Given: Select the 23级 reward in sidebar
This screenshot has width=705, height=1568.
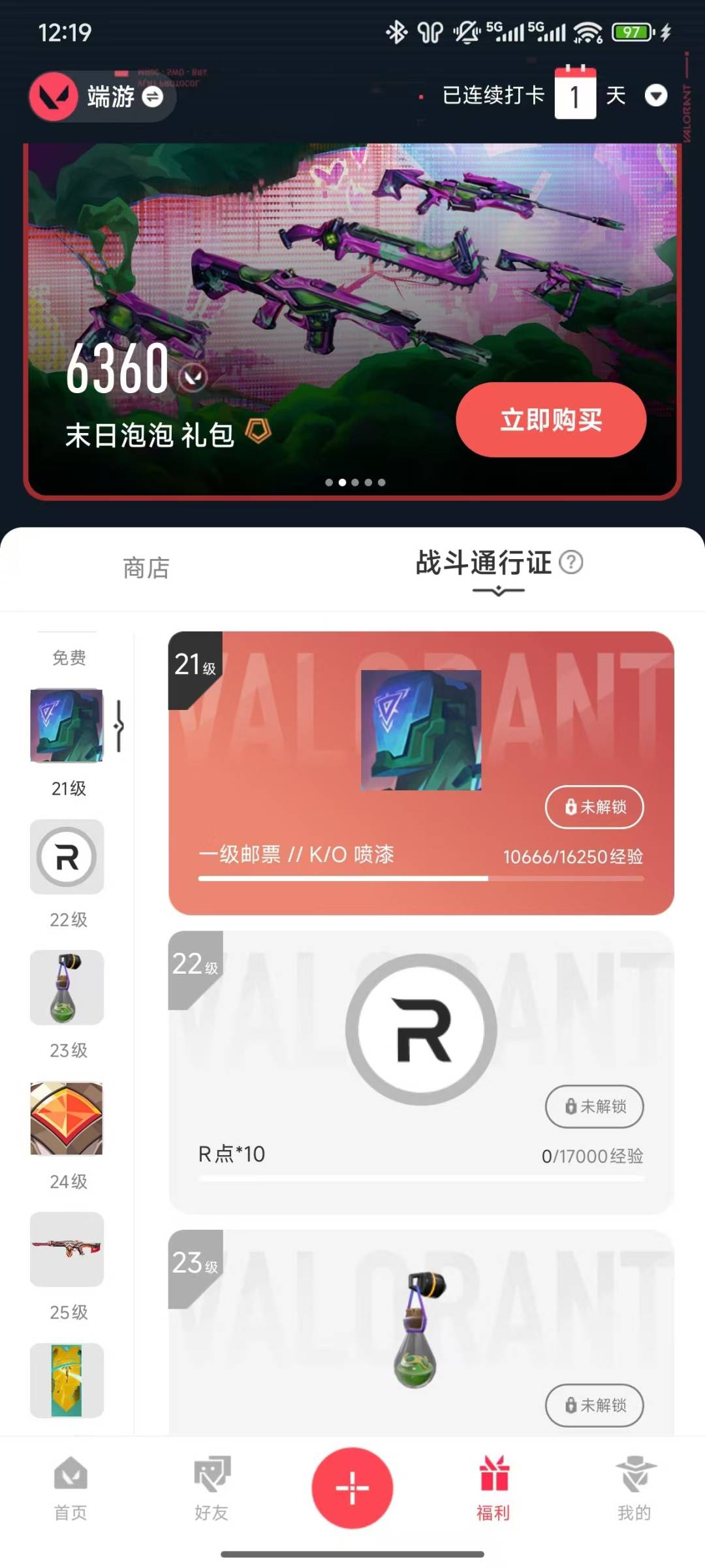Looking at the screenshot, I should (67, 987).
